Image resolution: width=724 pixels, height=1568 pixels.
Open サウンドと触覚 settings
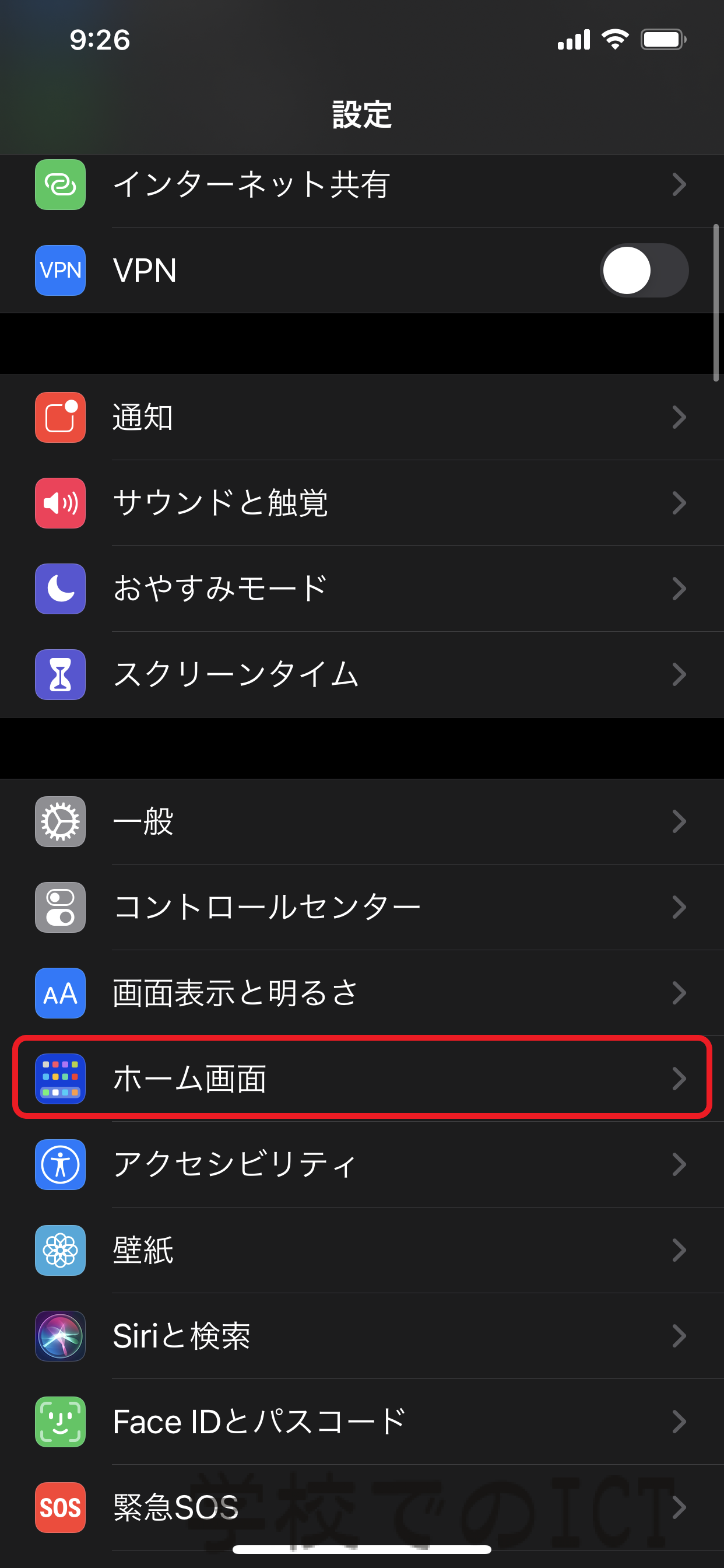(x=362, y=503)
